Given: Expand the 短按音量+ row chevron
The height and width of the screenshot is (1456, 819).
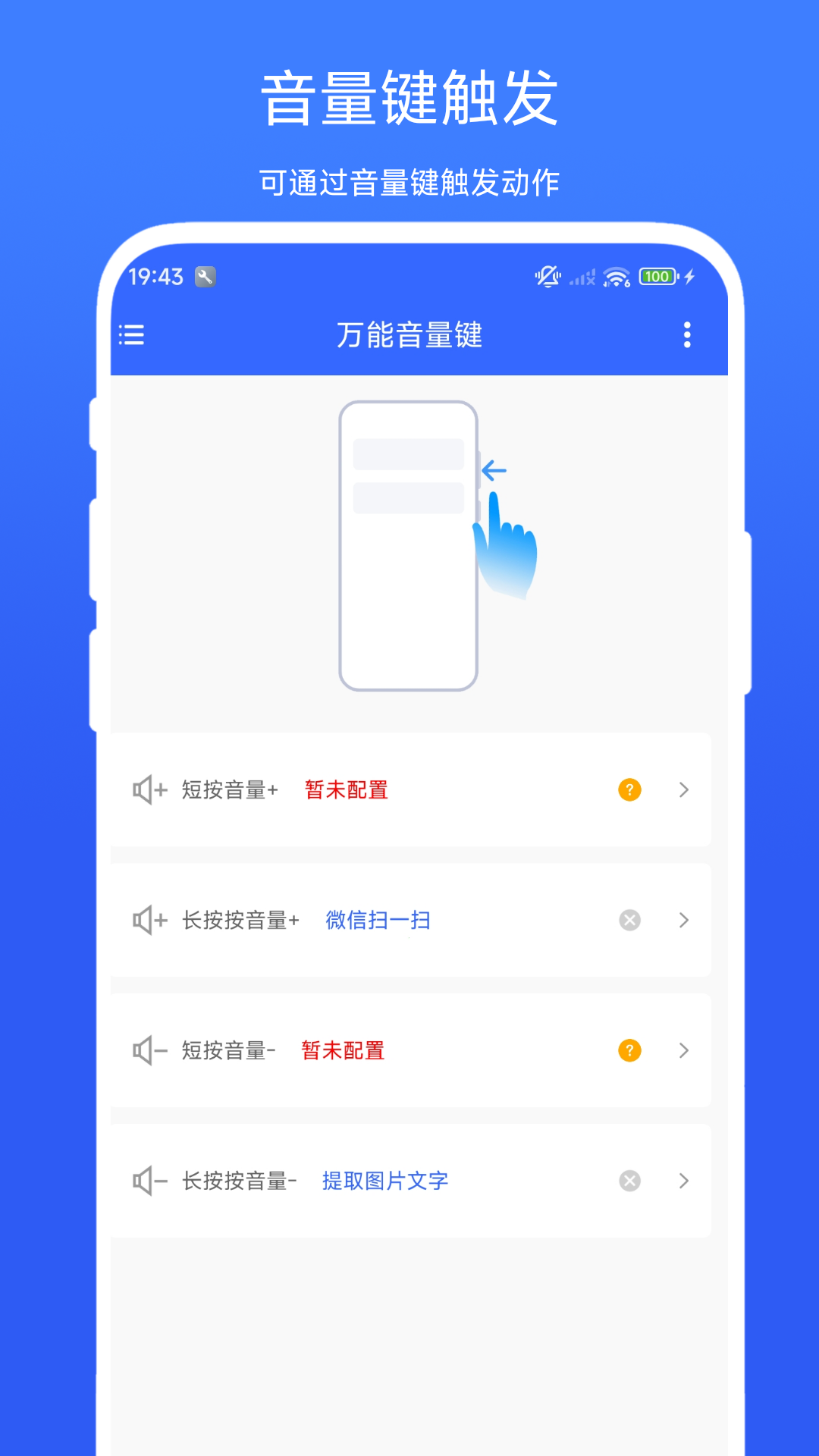Looking at the screenshot, I should [x=685, y=789].
